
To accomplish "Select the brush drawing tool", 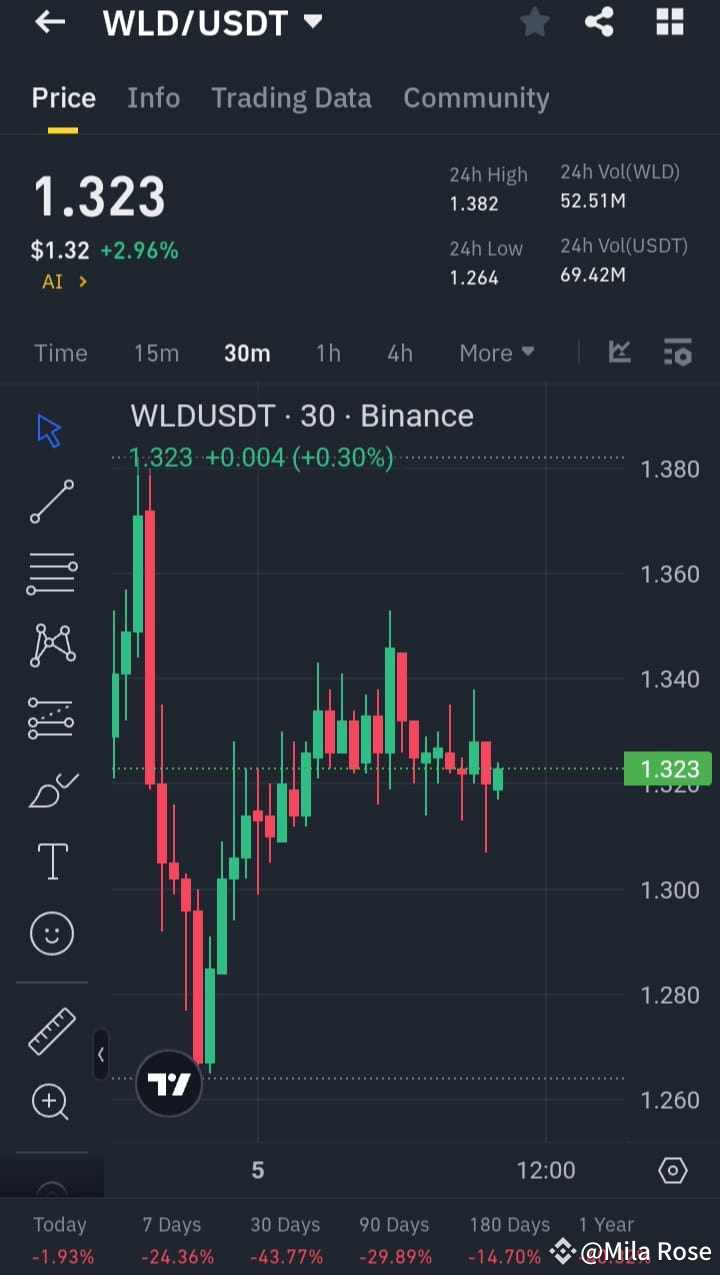I will coord(51,788).
